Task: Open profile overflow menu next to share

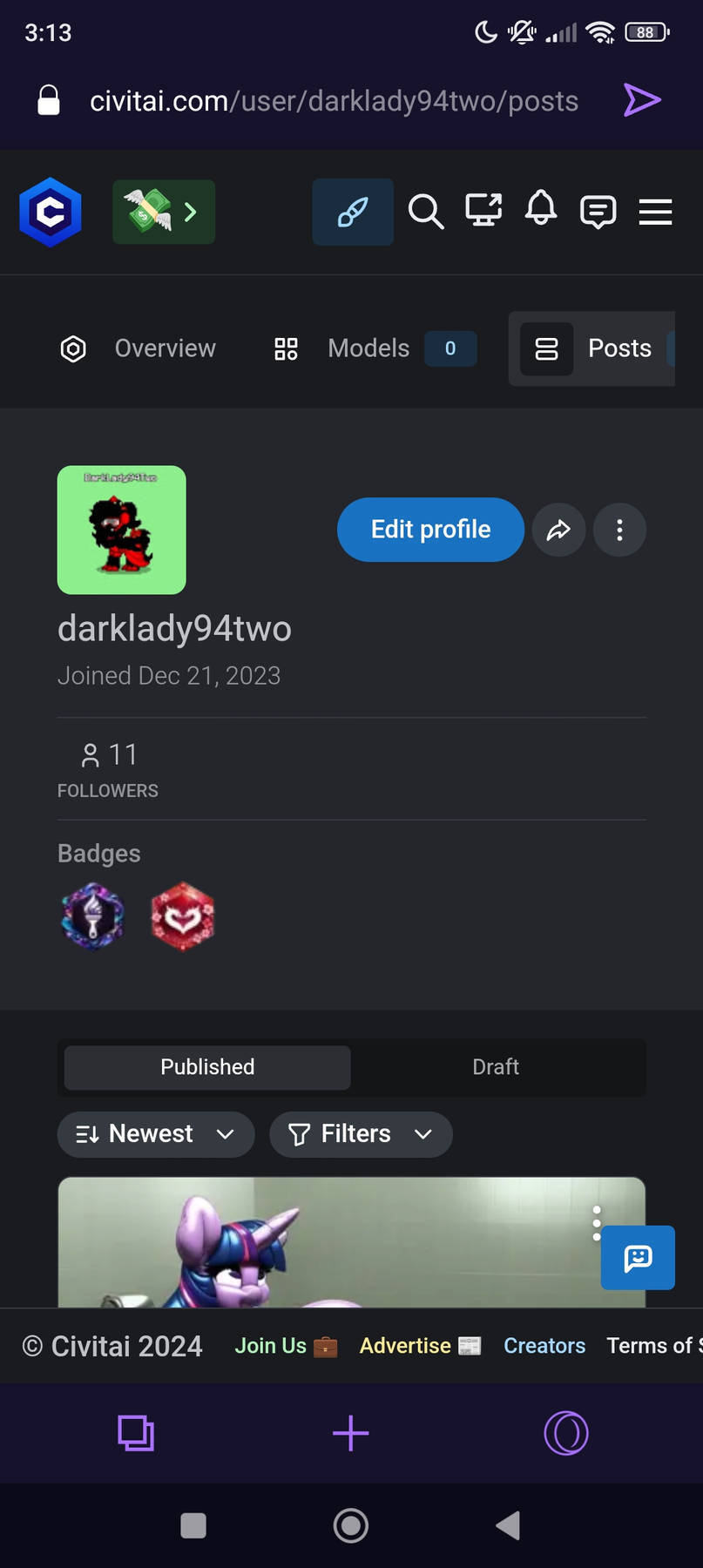Action: (619, 530)
